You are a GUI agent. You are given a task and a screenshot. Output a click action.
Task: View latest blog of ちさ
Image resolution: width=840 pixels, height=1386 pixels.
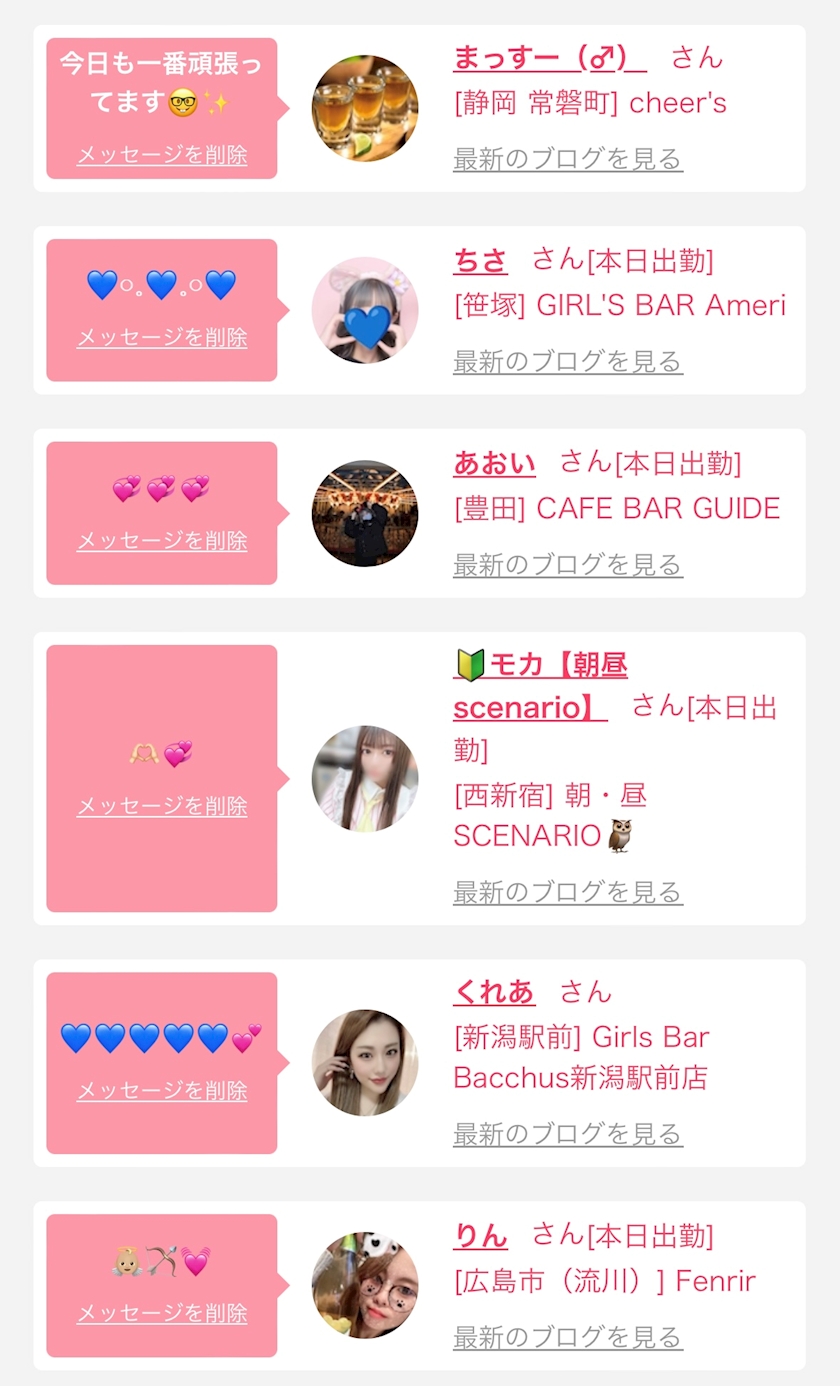point(567,361)
